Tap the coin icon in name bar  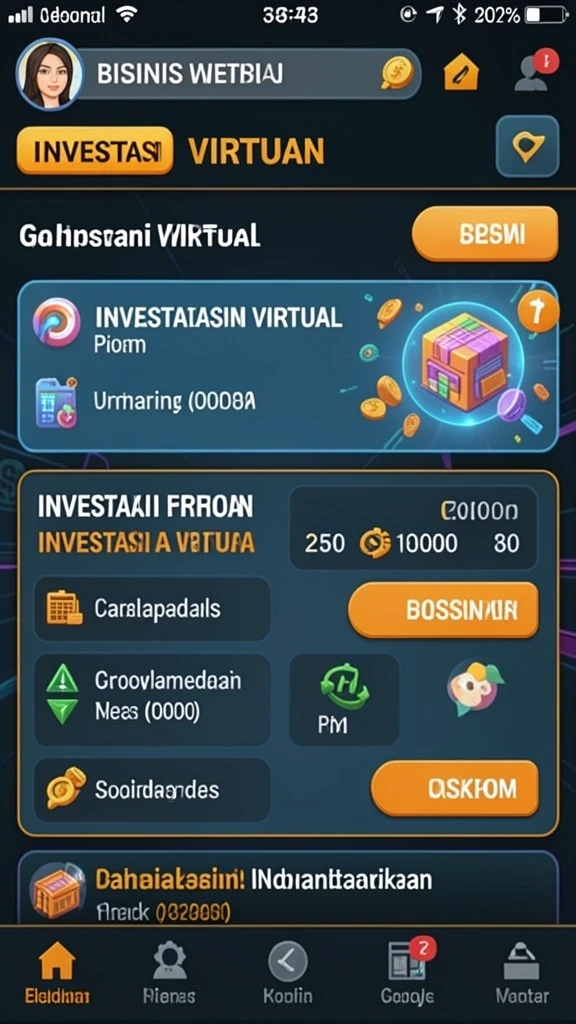coord(396,74)
